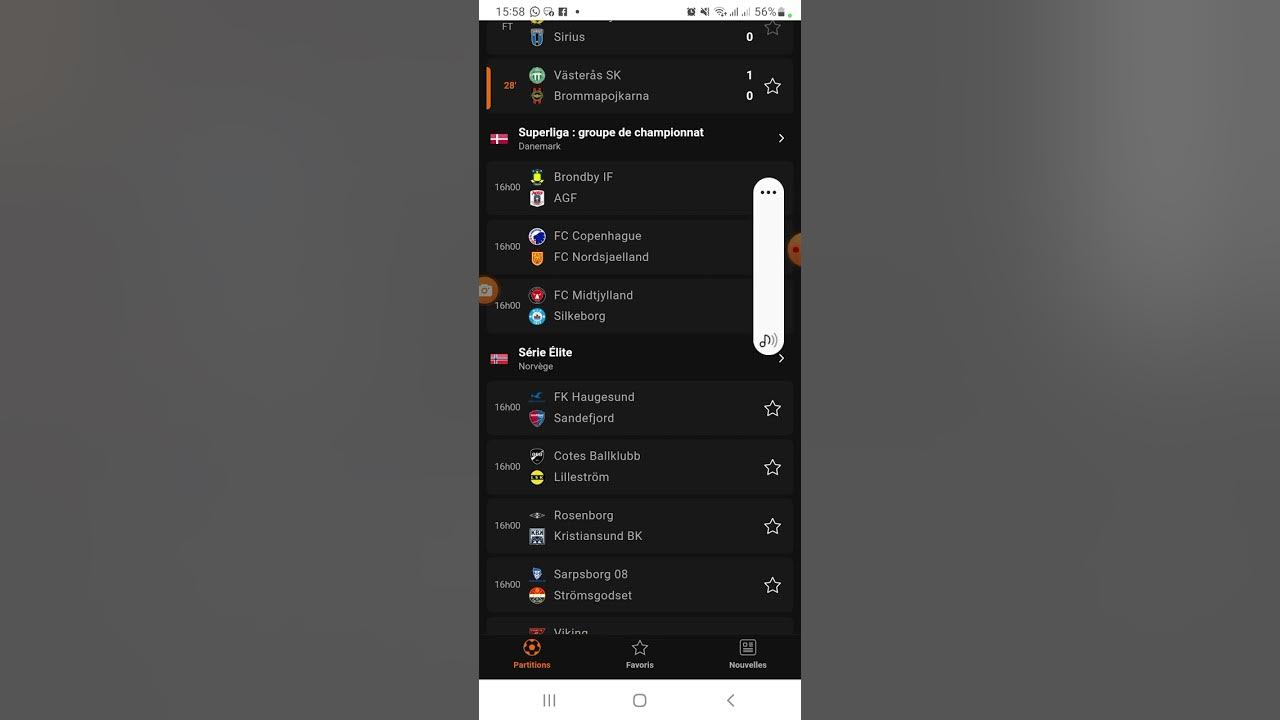Open the Série Élite Norvège league

click(x=639, y=358)
